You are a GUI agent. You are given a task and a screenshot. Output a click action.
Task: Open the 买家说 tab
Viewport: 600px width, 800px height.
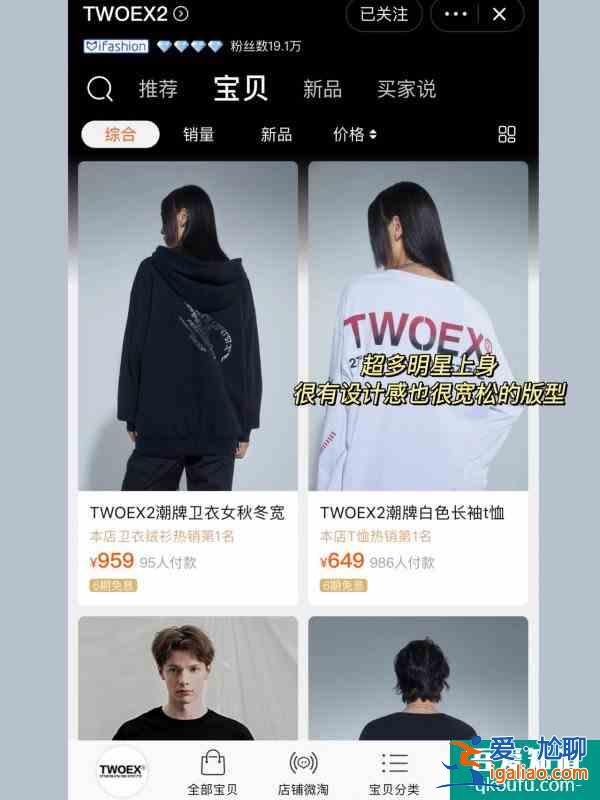pyautogui.click(x=406, y=89)
